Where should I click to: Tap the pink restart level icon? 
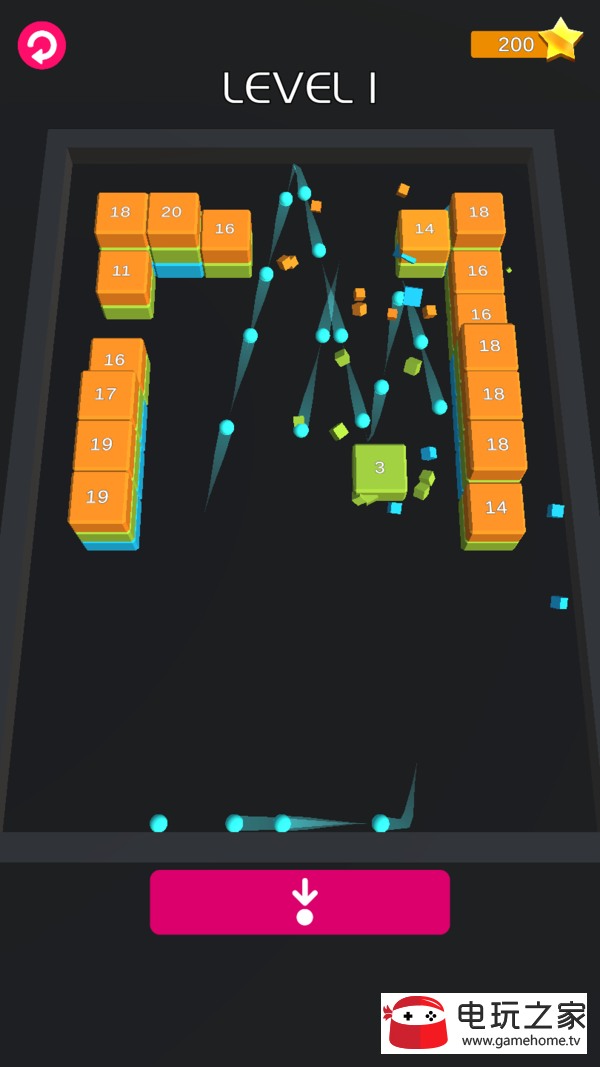pyautogui.click(x=42, y=45)
